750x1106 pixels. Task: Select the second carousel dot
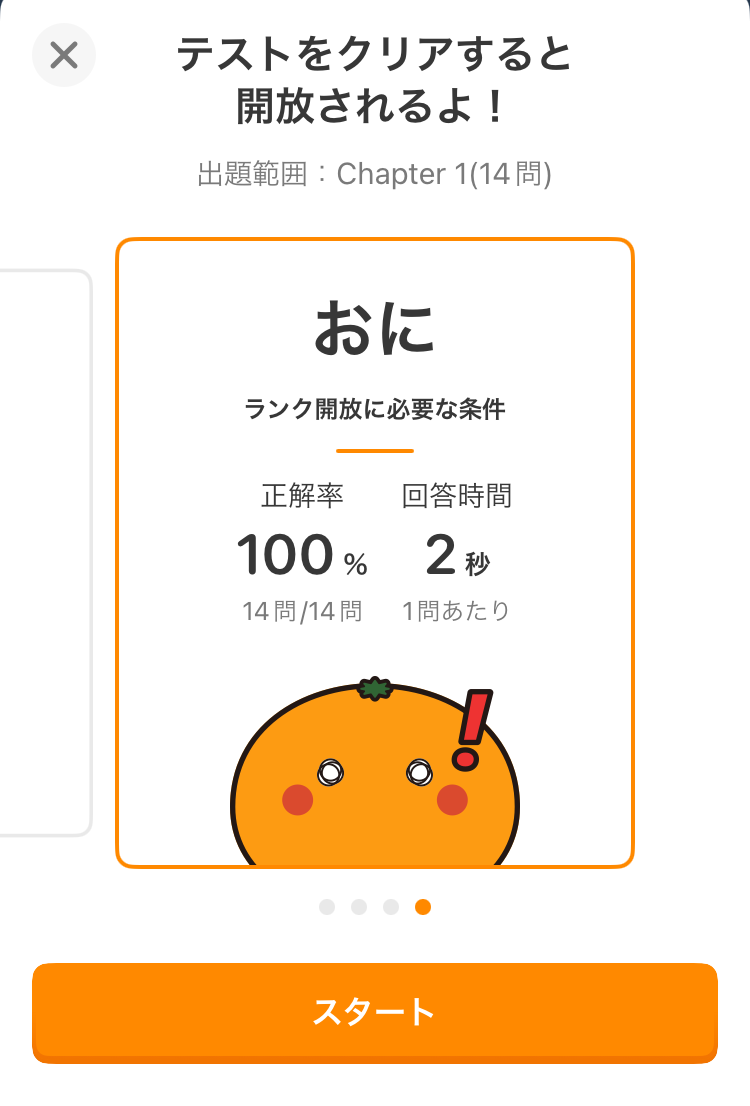pyautogui.click(x=359, y=908)
